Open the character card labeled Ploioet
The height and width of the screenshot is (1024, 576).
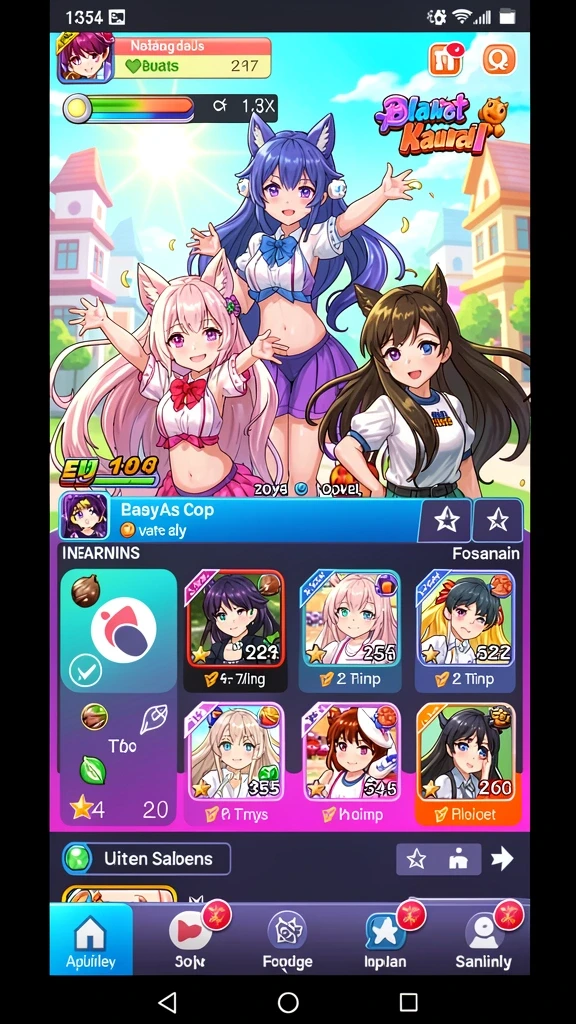[468, 764]
